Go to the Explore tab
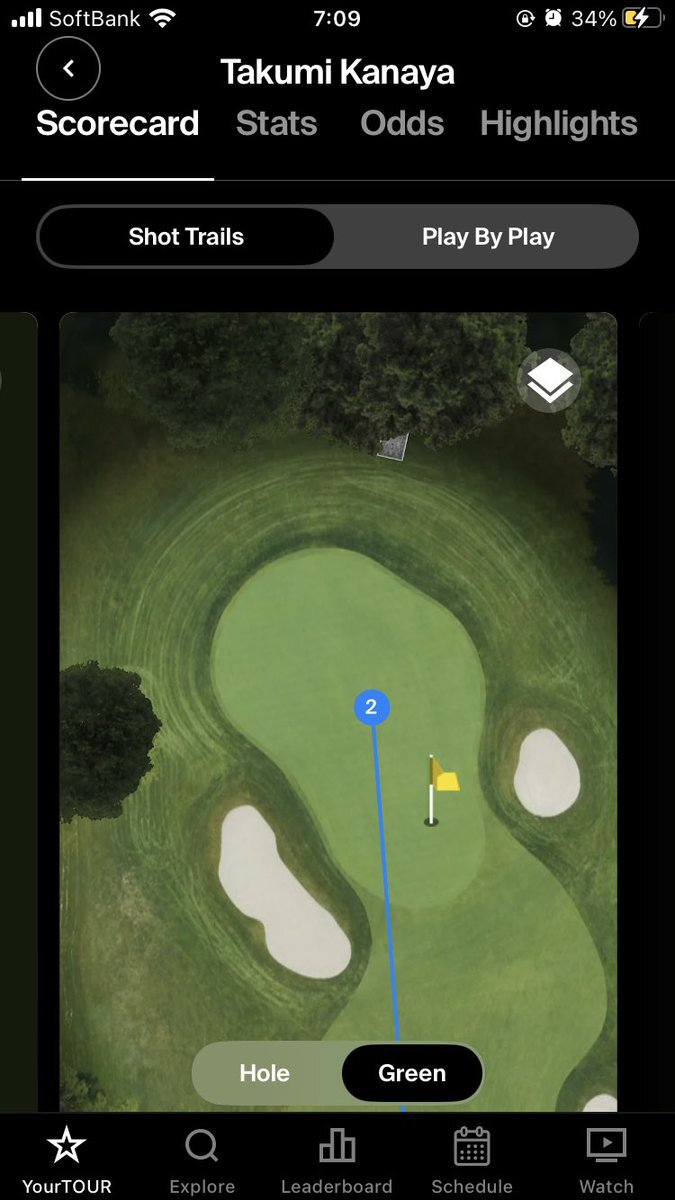Screen dimensions: 675x1200 [x=202, y=1160]
